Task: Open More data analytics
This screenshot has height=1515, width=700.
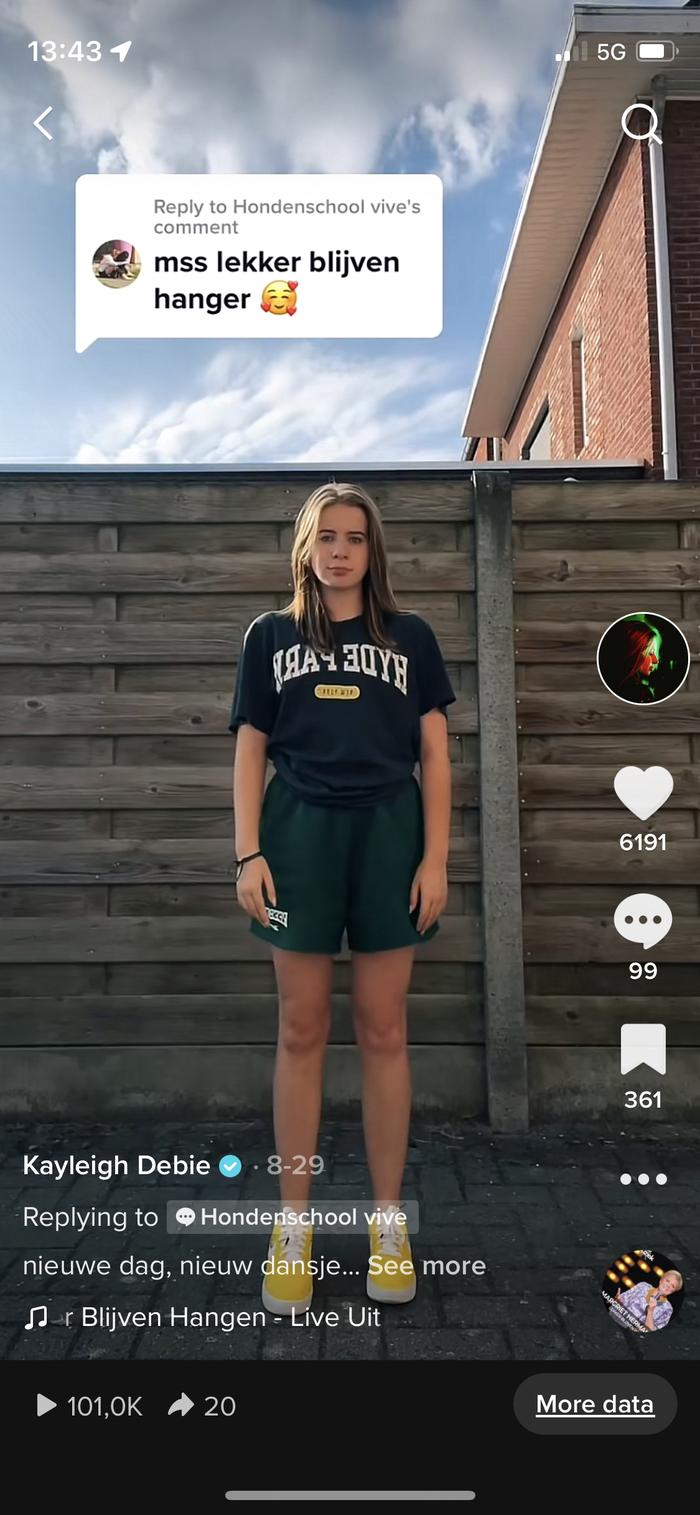Action: [x=594, y=1404]
